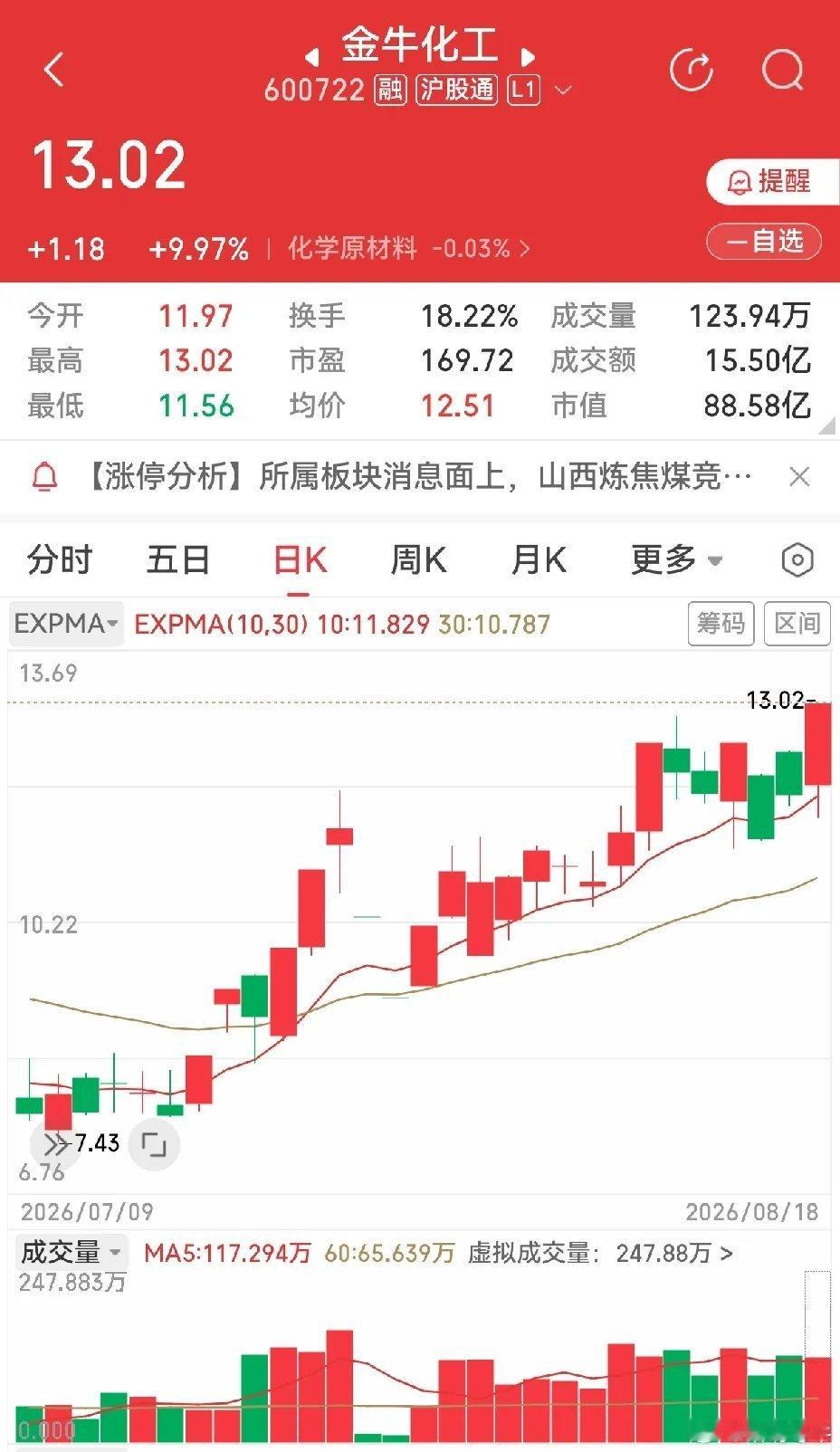Viewport: 840px width, 1452px height.
Task: Open stock search
Action: pyautogui.click(x=782, y=69)
